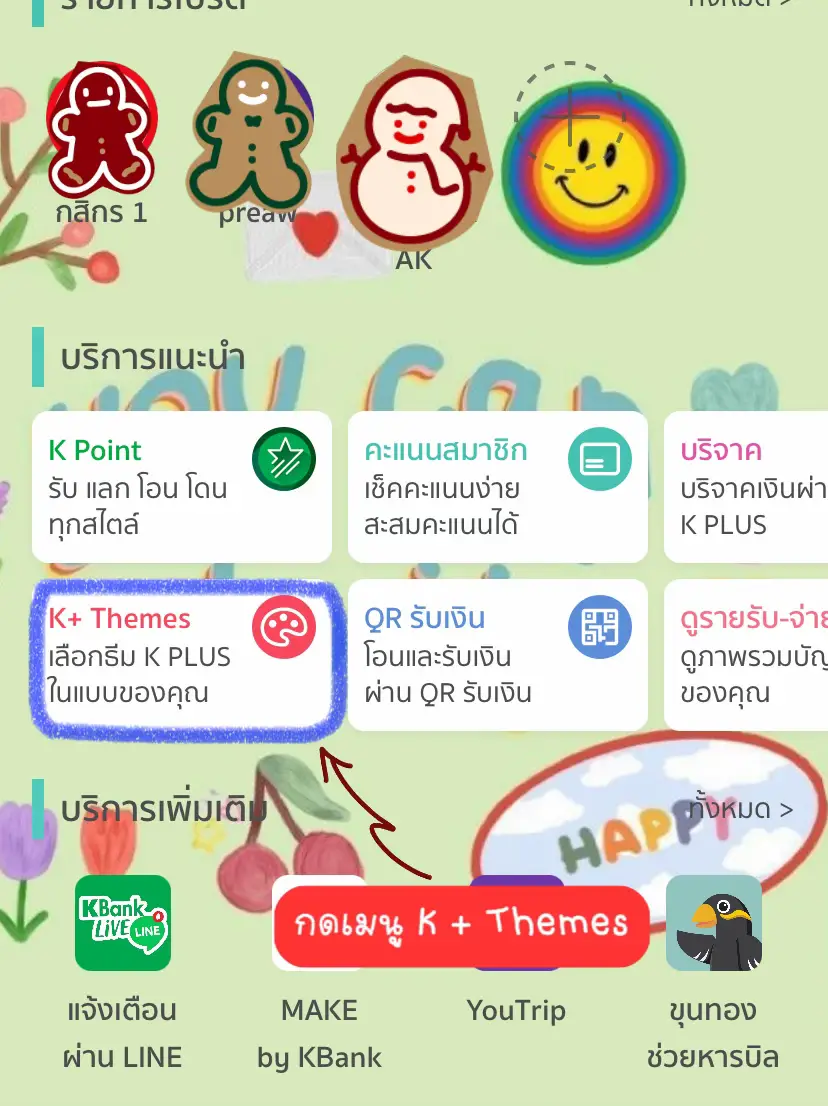Open the บริจาค donation service card
828x1106 pixels.
coord(760,485)
